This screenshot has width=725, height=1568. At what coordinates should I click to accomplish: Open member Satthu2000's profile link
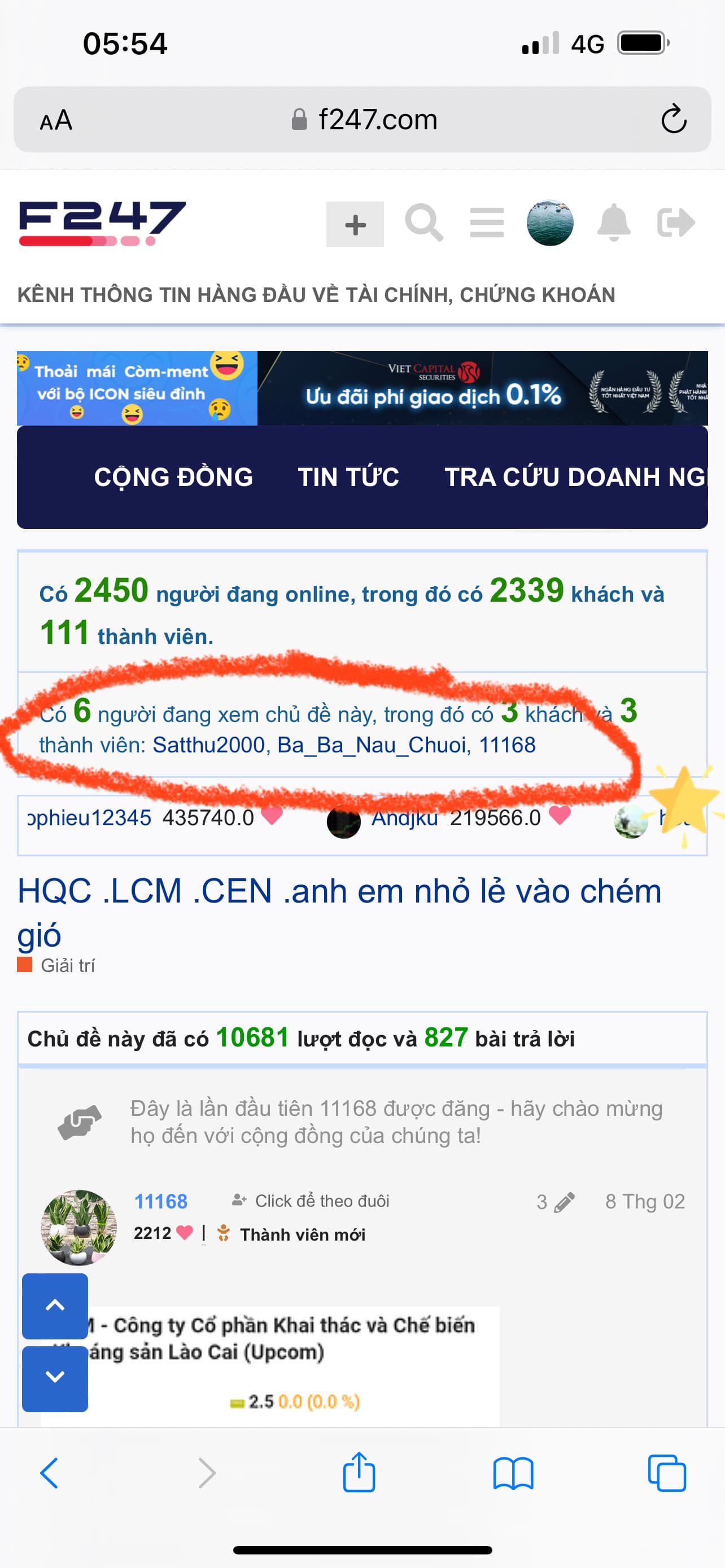pyautogui.click(x=209, y=745)
